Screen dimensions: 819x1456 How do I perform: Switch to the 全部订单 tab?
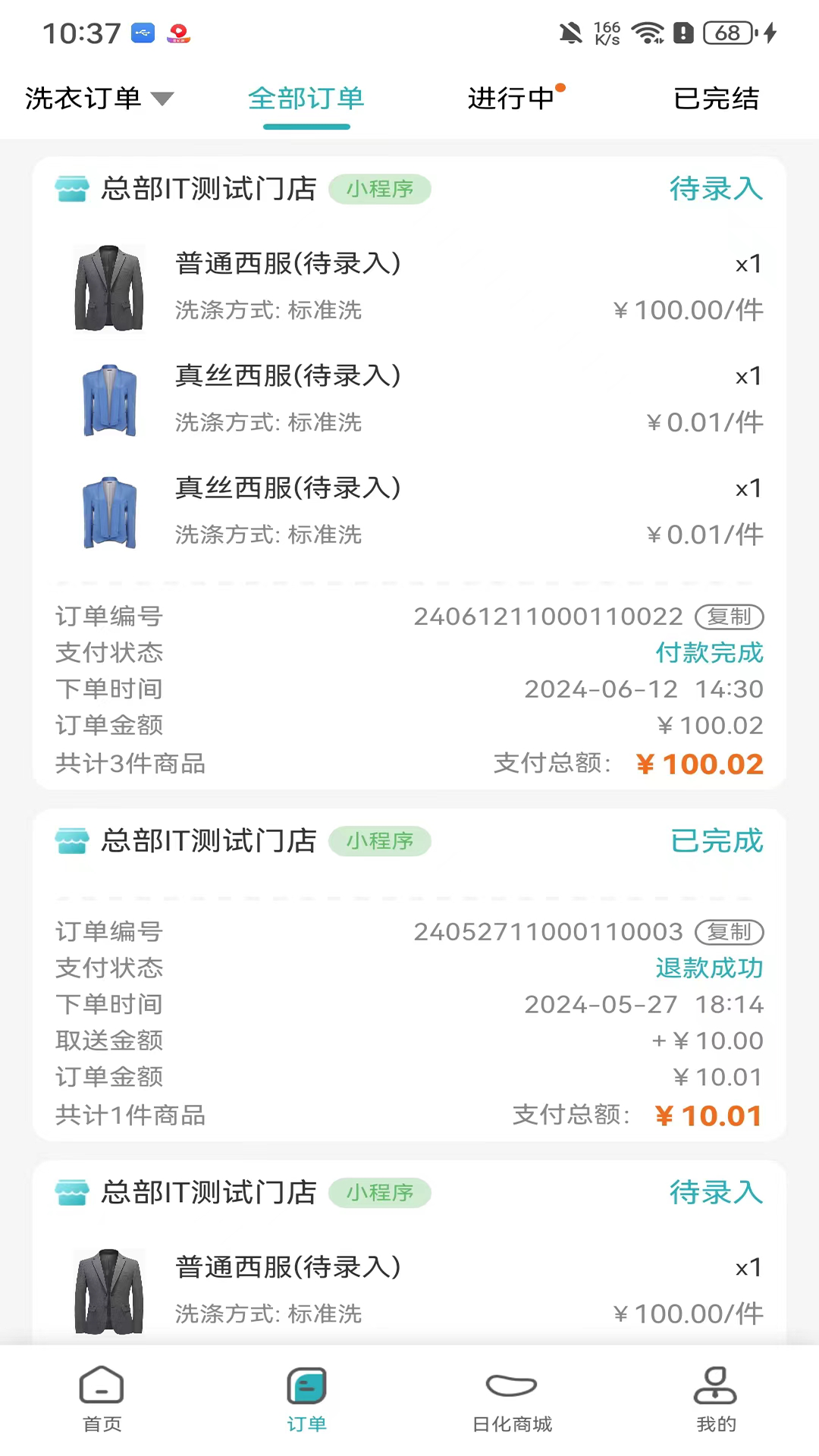[306, 99]
